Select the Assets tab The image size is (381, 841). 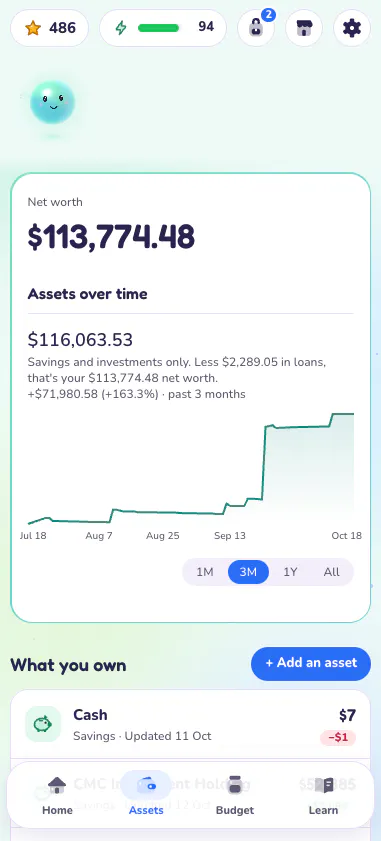pos(146,795)
